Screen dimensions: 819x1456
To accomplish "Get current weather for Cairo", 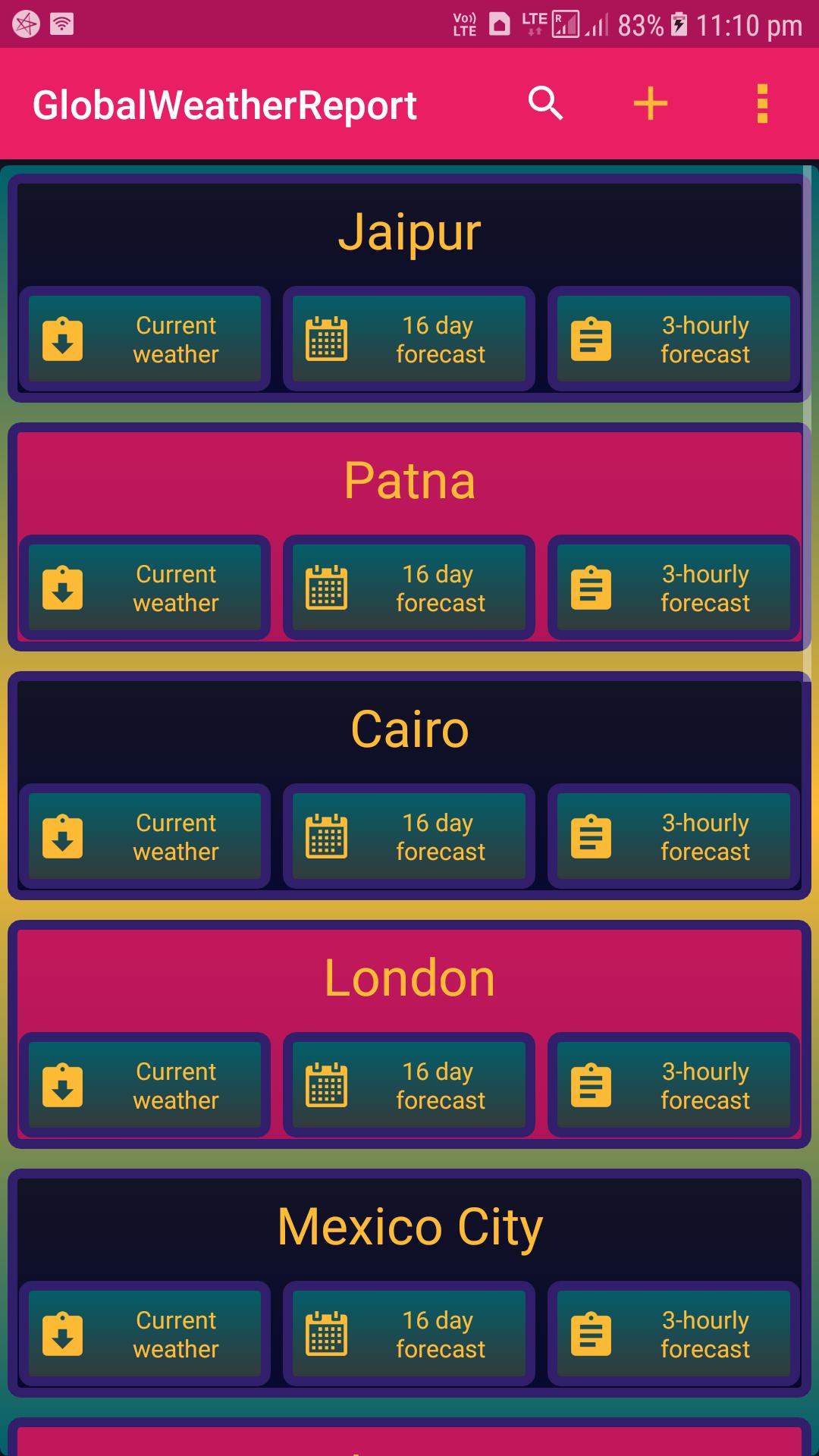I will pos(145,836).
